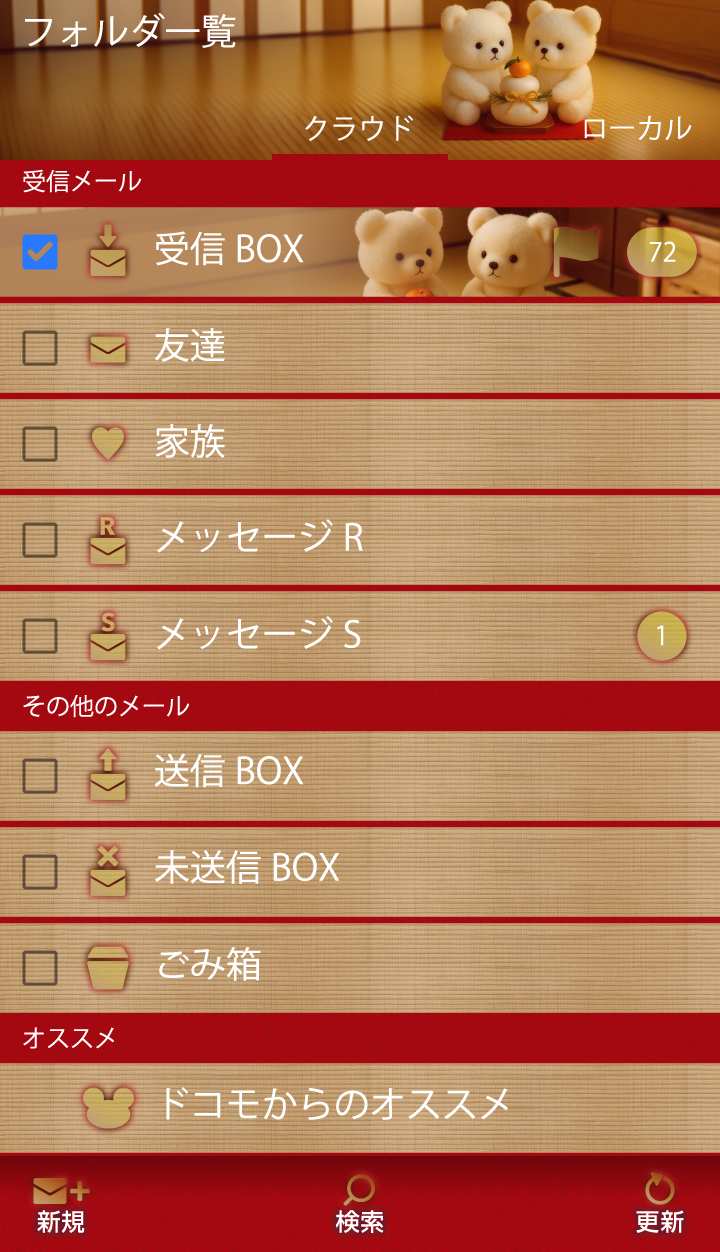Select the 未送信 BOX checkbox

40,871
